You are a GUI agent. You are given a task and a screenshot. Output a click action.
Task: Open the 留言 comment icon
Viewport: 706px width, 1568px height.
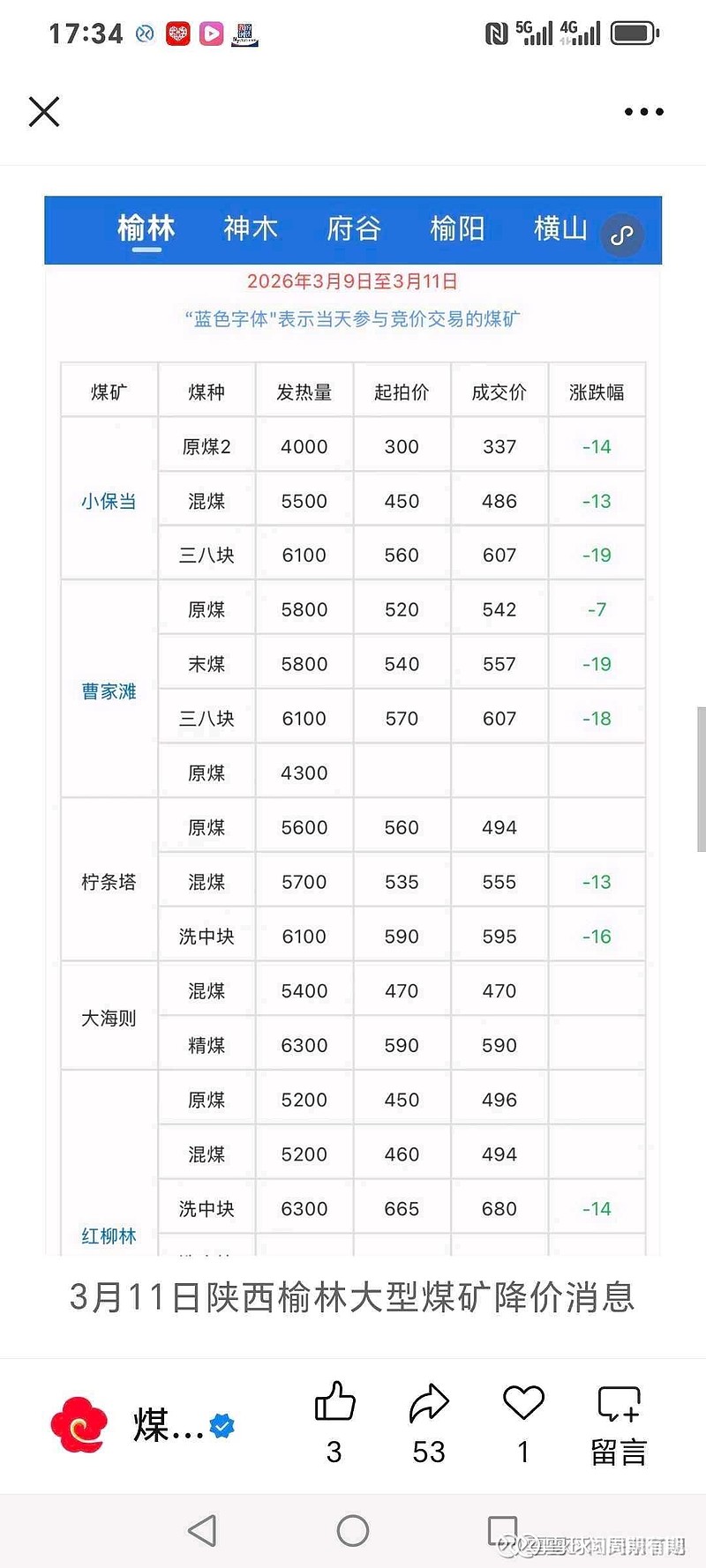click(x=618, y=1406)
